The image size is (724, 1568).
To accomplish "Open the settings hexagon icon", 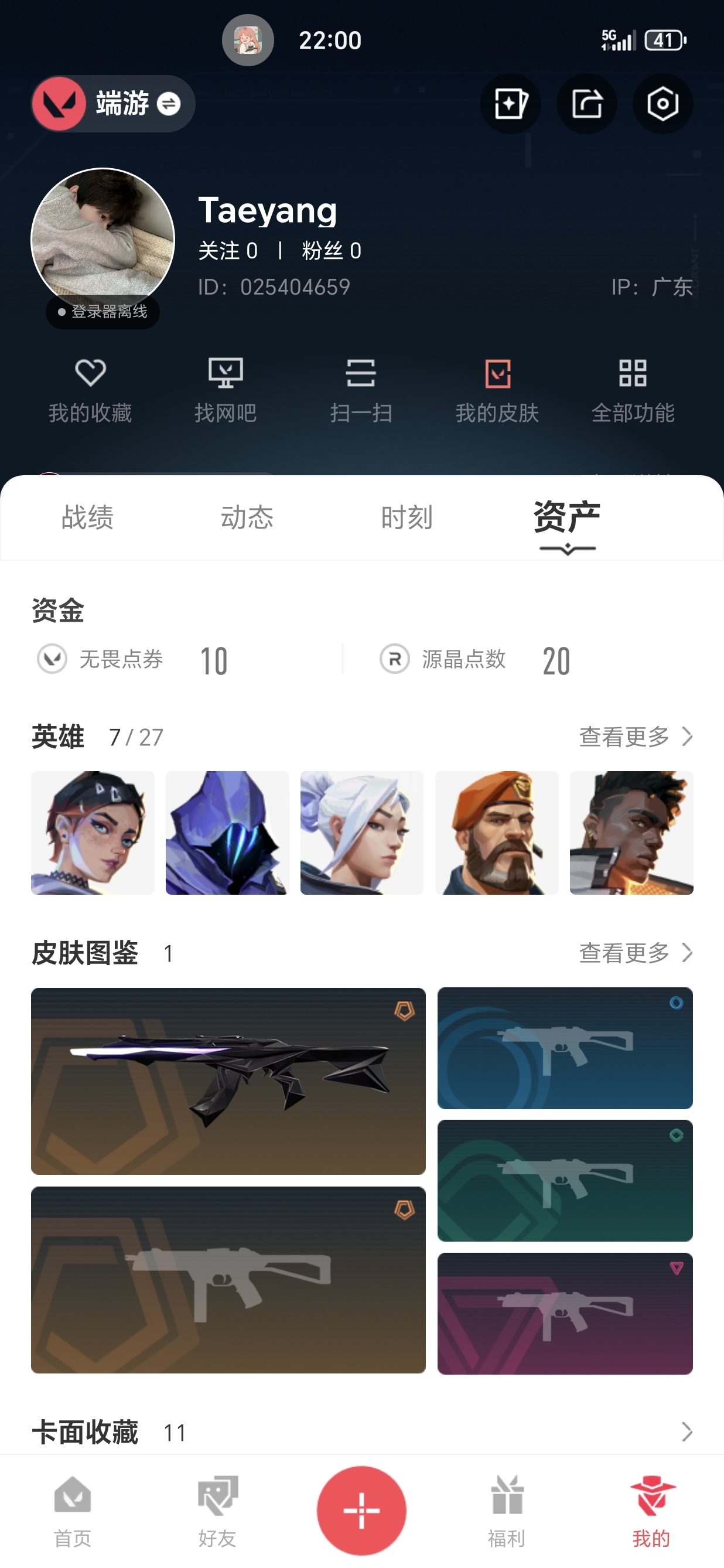I will [662, 104].
